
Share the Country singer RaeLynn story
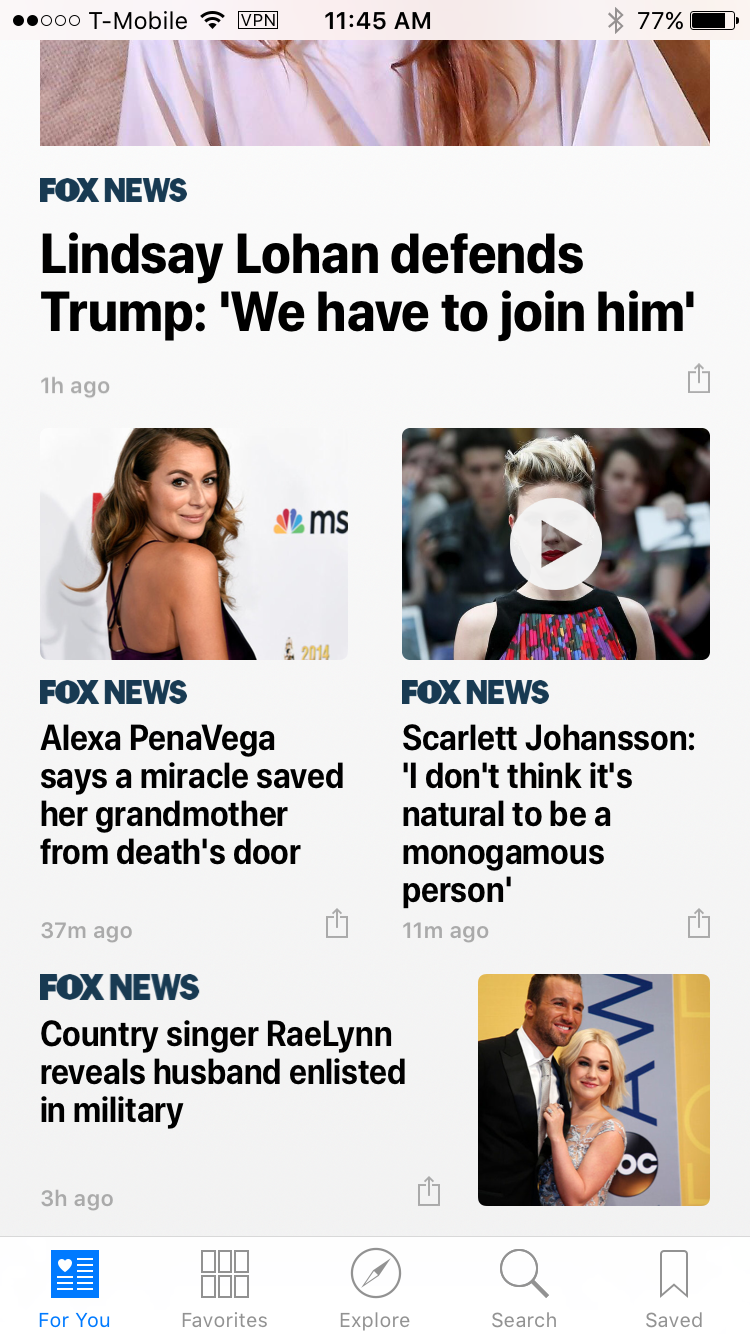428,1191
